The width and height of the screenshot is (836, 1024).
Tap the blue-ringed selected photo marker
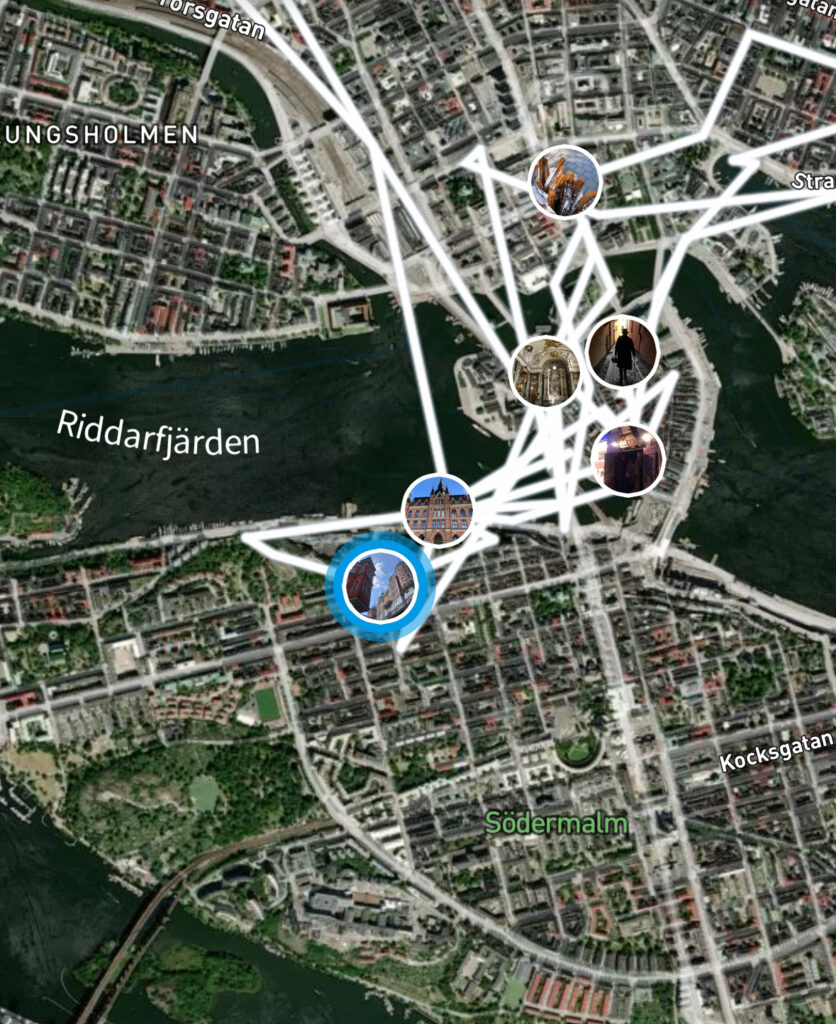pos(380,586)
